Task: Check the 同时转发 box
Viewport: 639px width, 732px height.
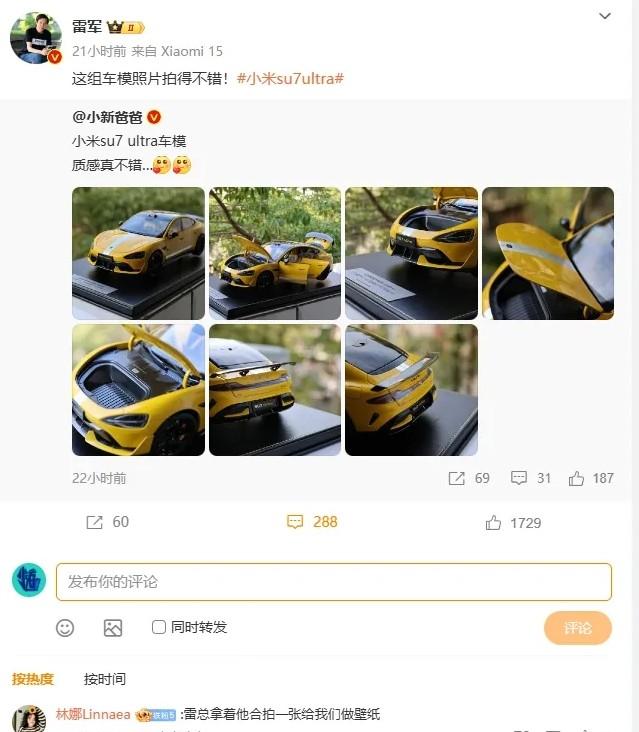Action: (x=159, y=627)
